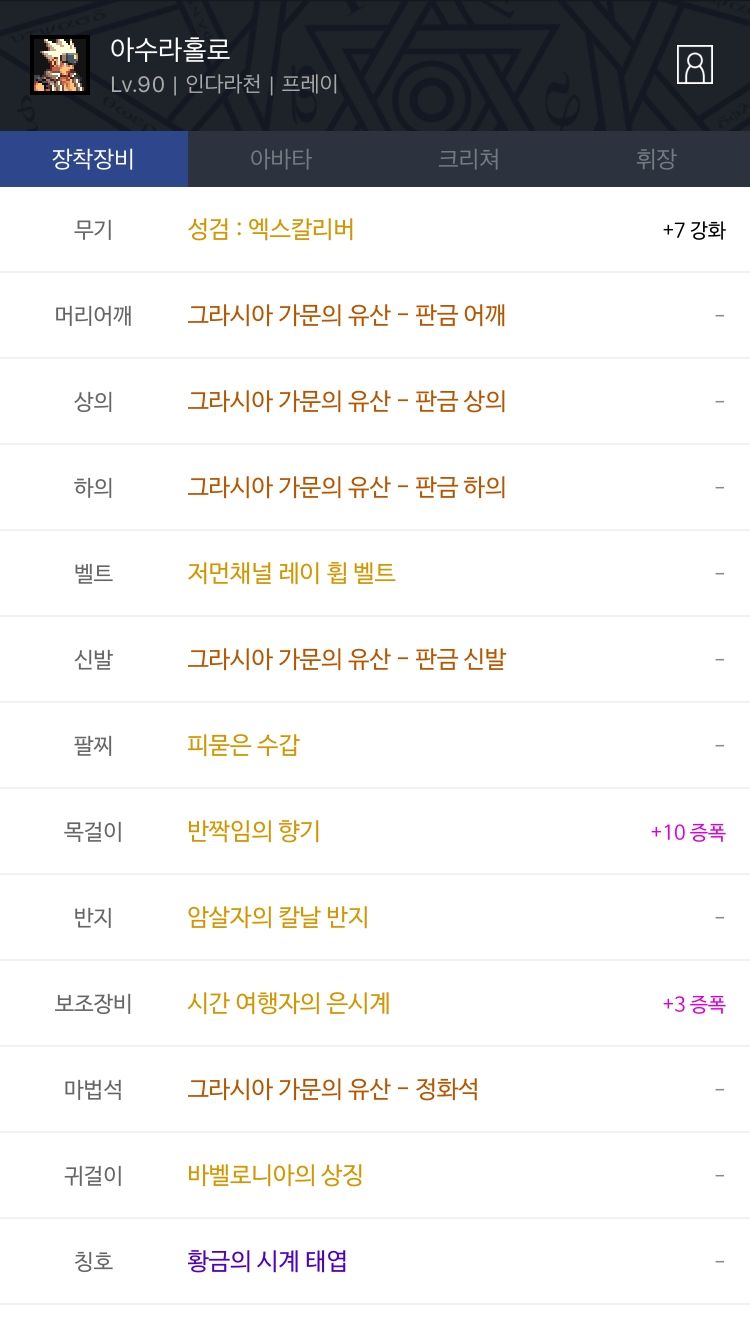Open weapon item 성검 : 엑스칼리버

tap(271, 230)
